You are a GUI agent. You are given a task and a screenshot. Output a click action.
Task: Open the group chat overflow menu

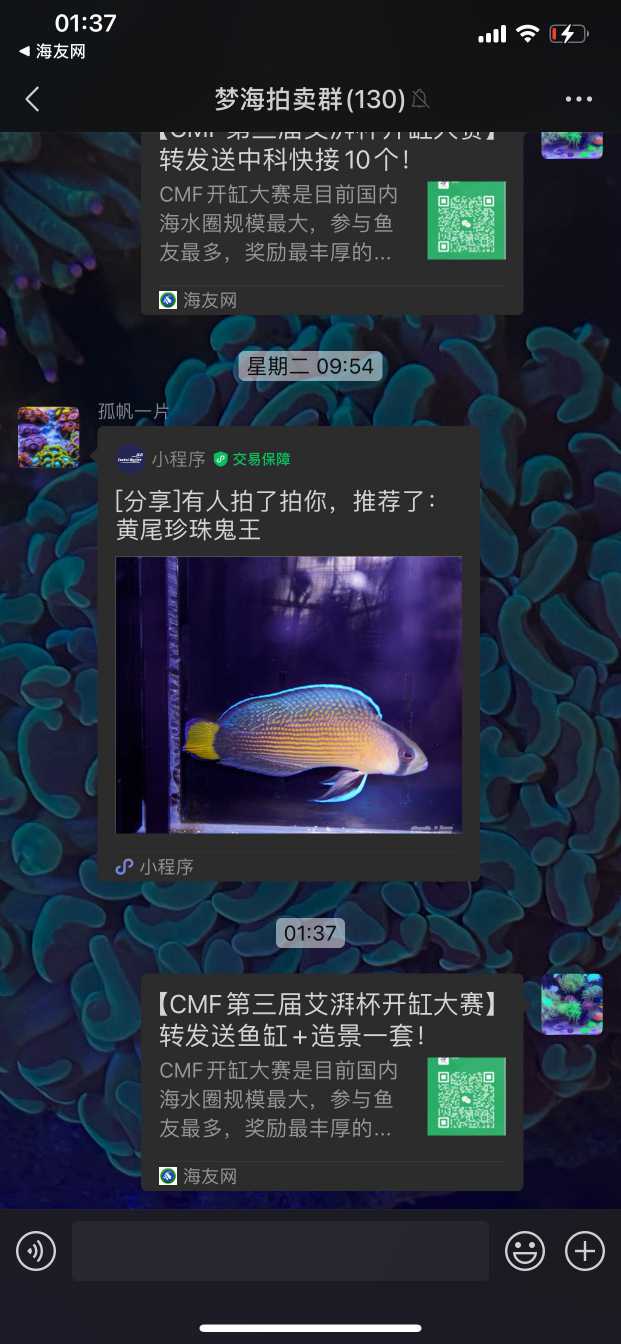(579, 99)
